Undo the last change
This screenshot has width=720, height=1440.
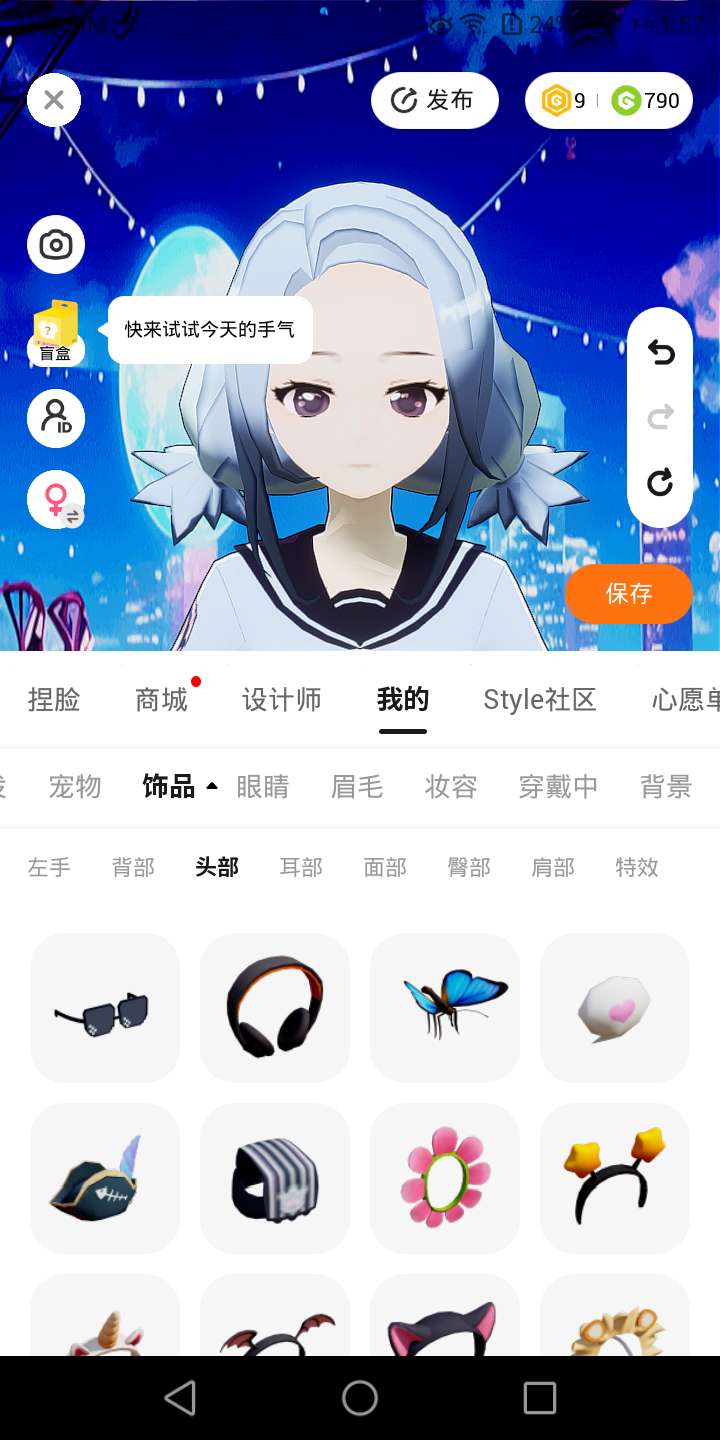tap(660, 352)
